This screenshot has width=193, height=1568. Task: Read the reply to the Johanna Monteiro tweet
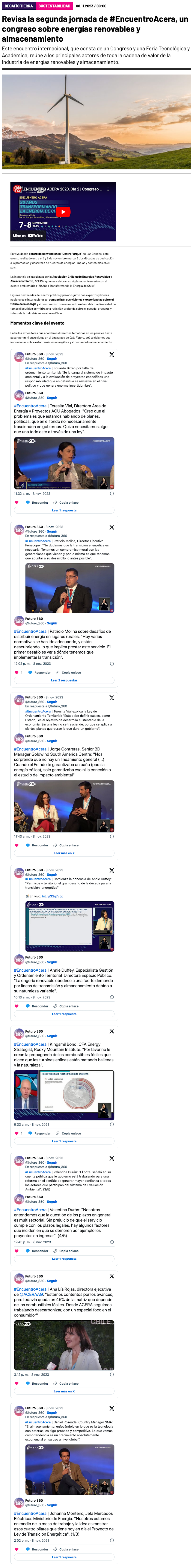(64, 1557)
